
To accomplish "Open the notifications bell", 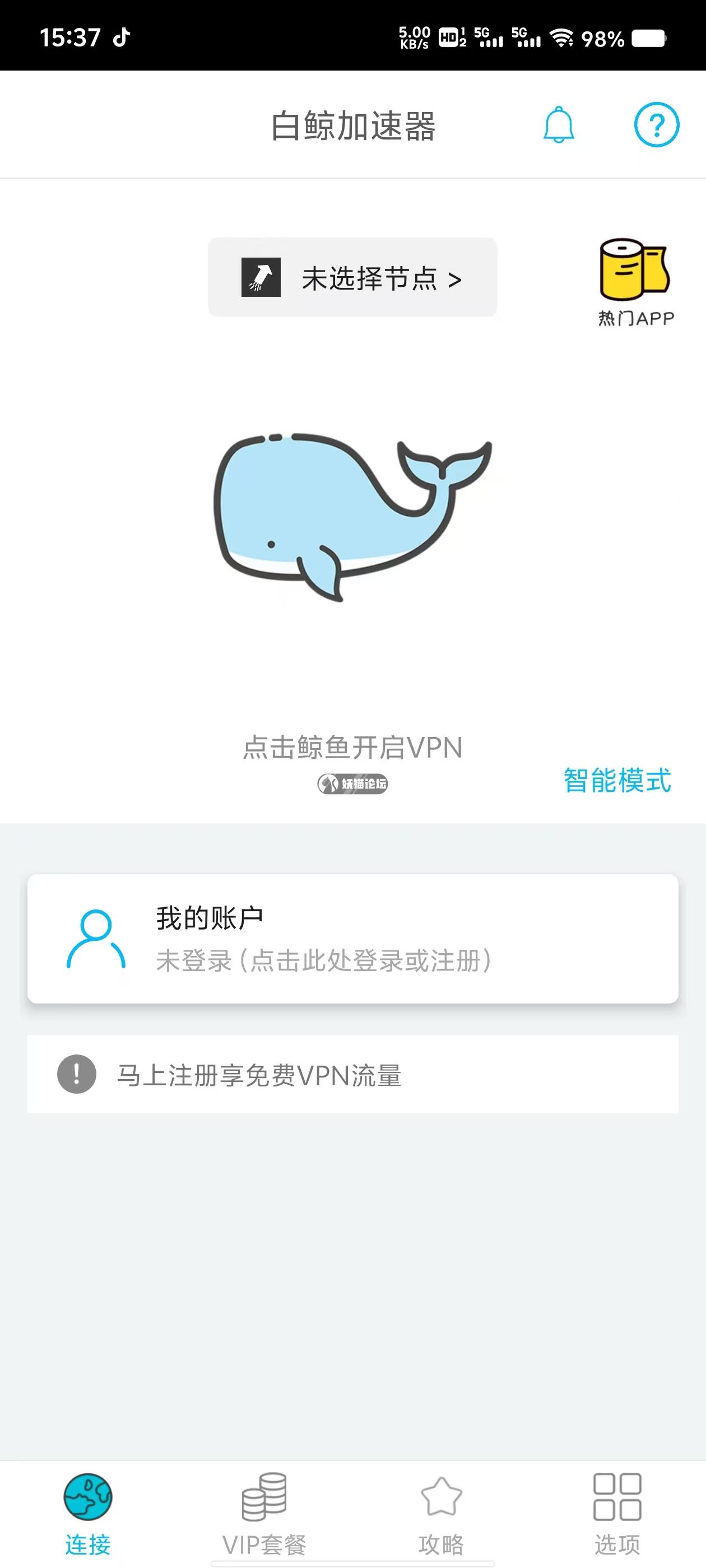I will click(x=558, y=125).
